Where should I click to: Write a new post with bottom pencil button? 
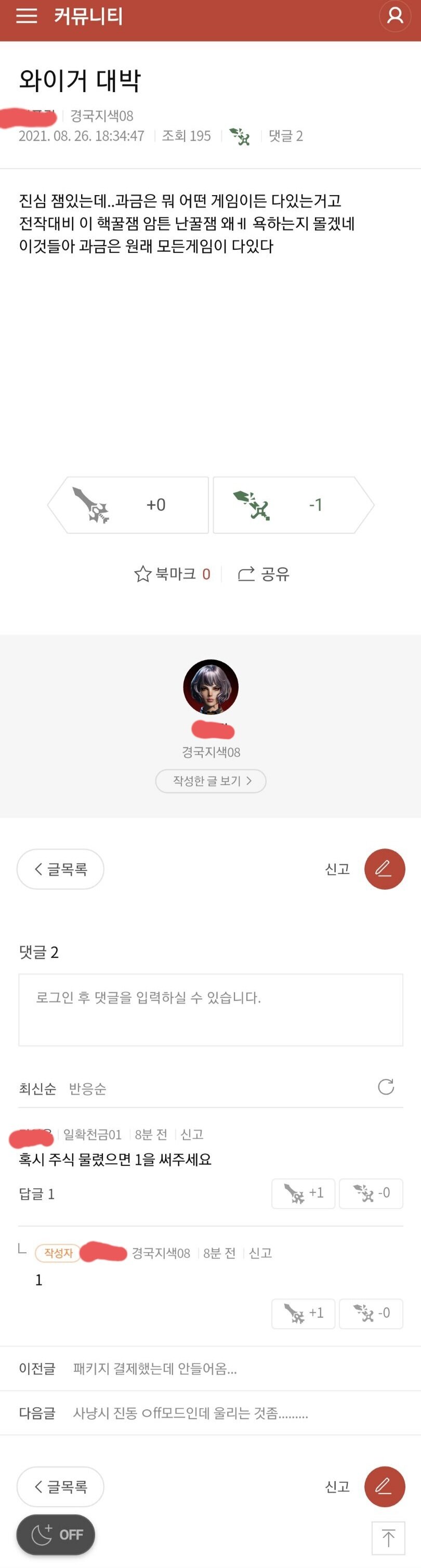click(385, 1486)
